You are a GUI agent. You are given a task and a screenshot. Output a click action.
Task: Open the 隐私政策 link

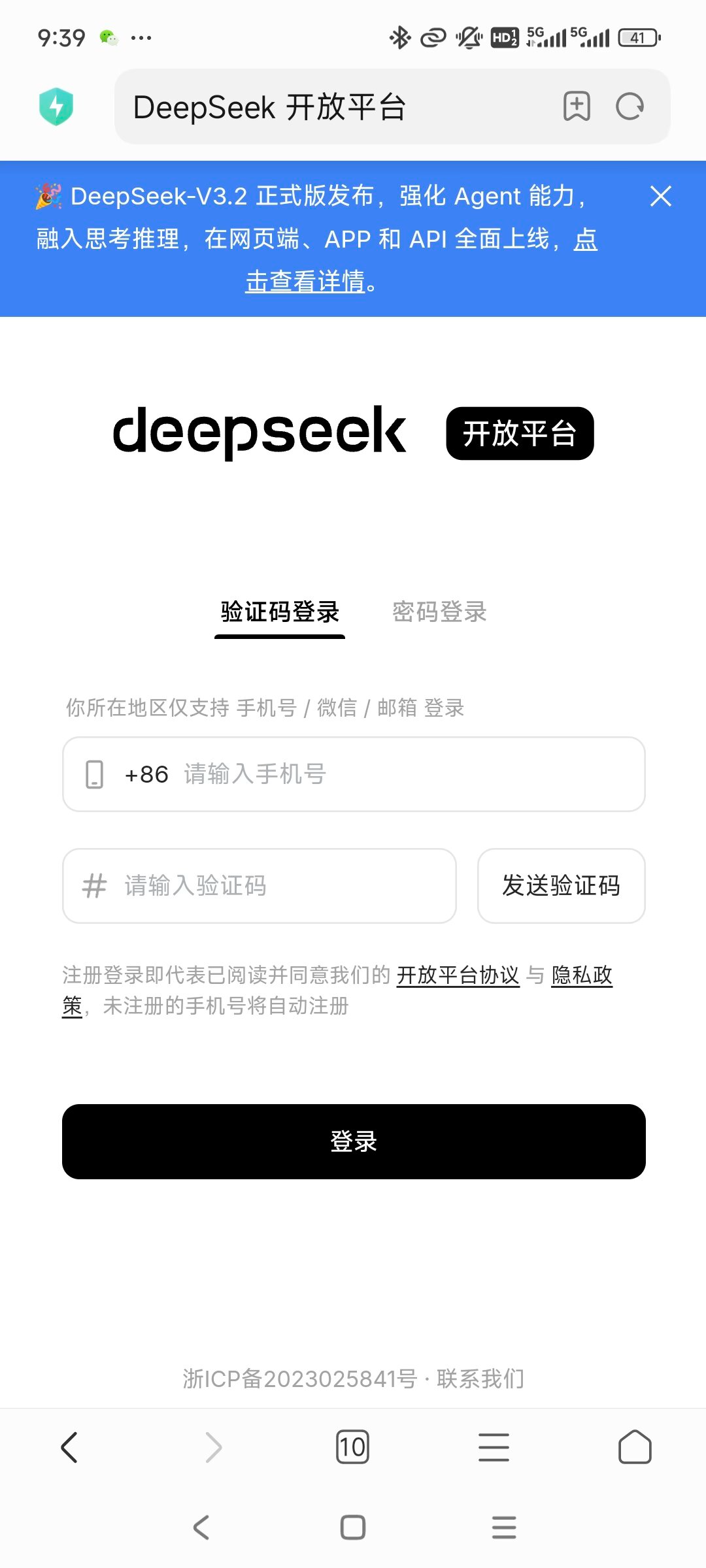pos(582,975)
